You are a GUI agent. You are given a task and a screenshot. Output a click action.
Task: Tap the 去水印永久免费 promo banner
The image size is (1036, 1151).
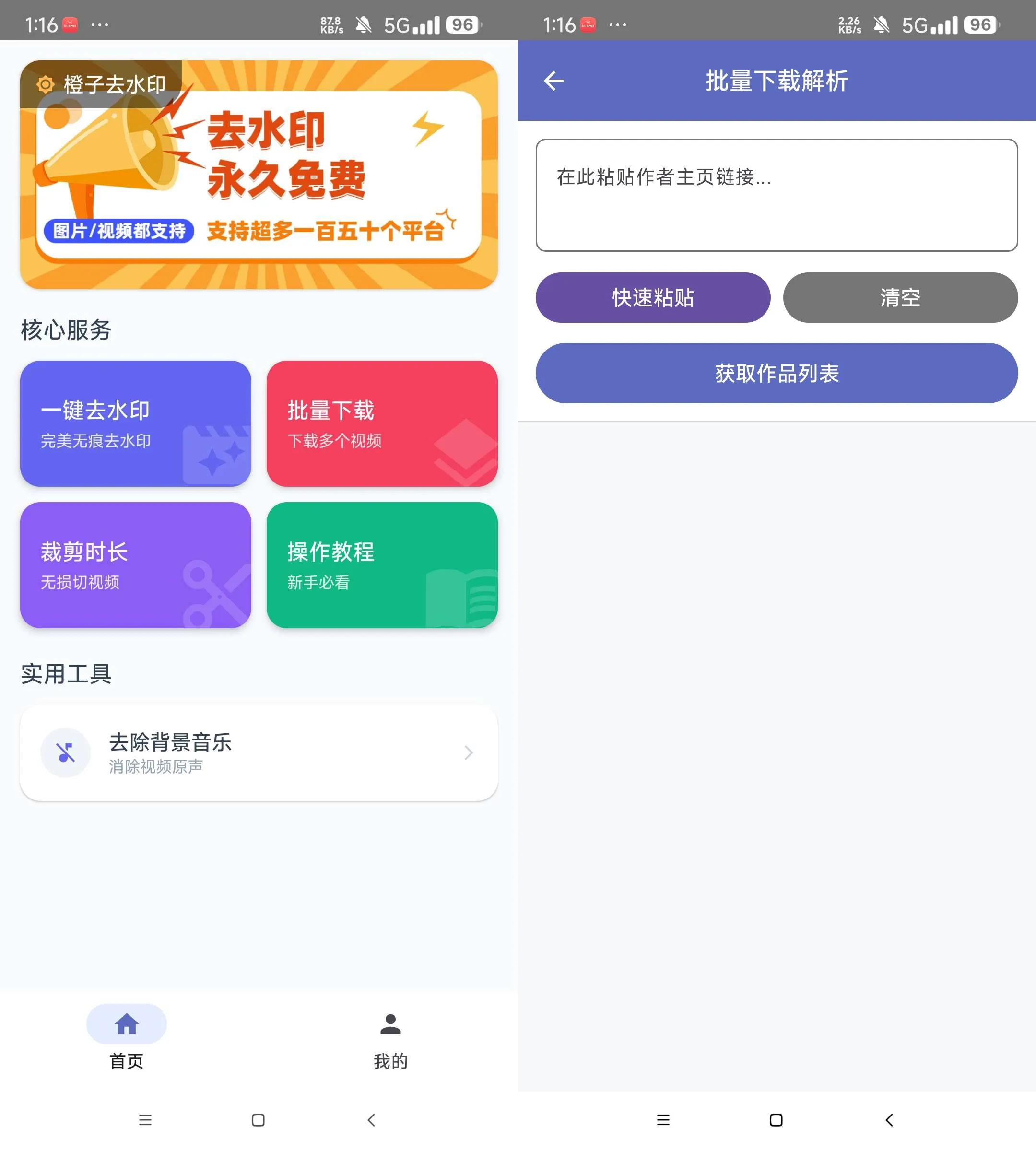259,174
